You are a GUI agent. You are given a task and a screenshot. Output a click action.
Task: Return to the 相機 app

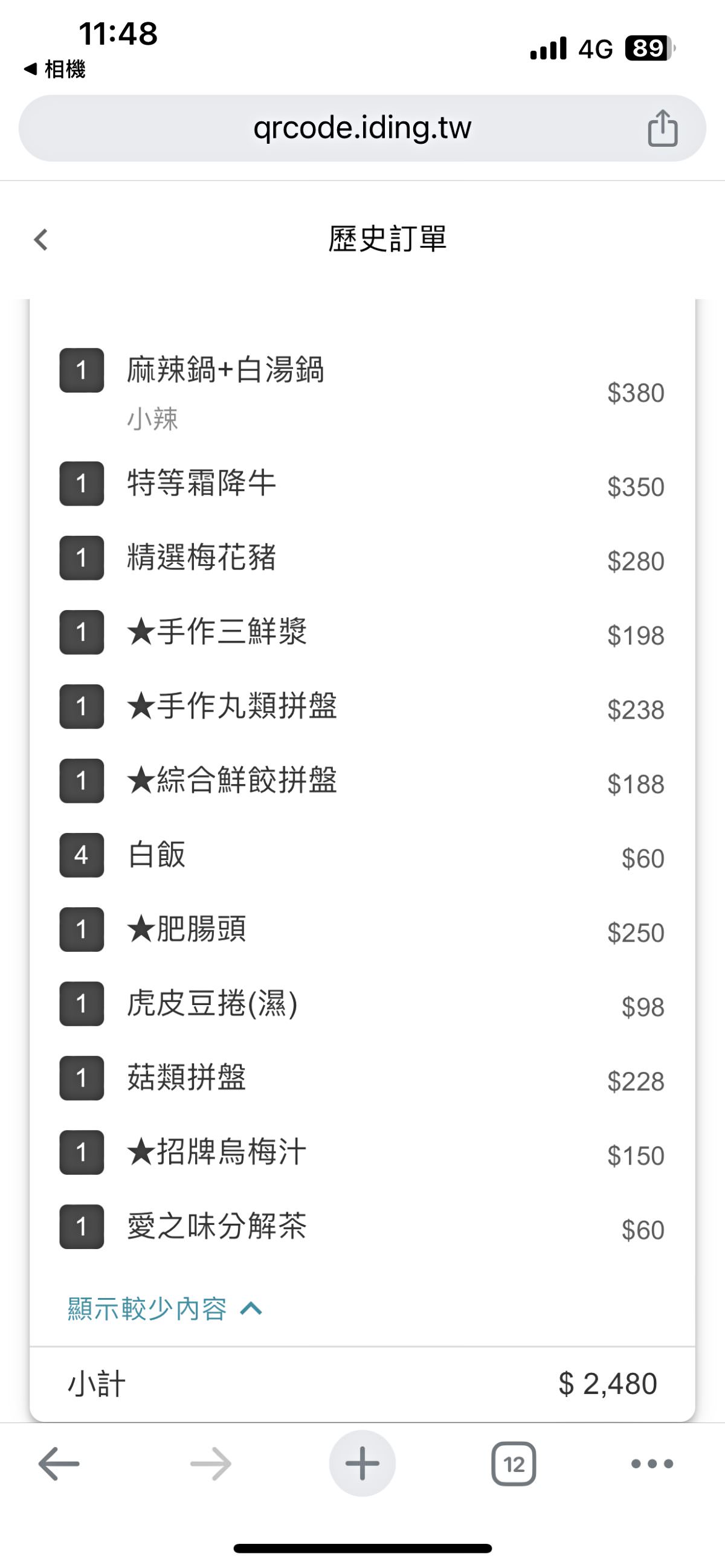click(x=55, y=69)
